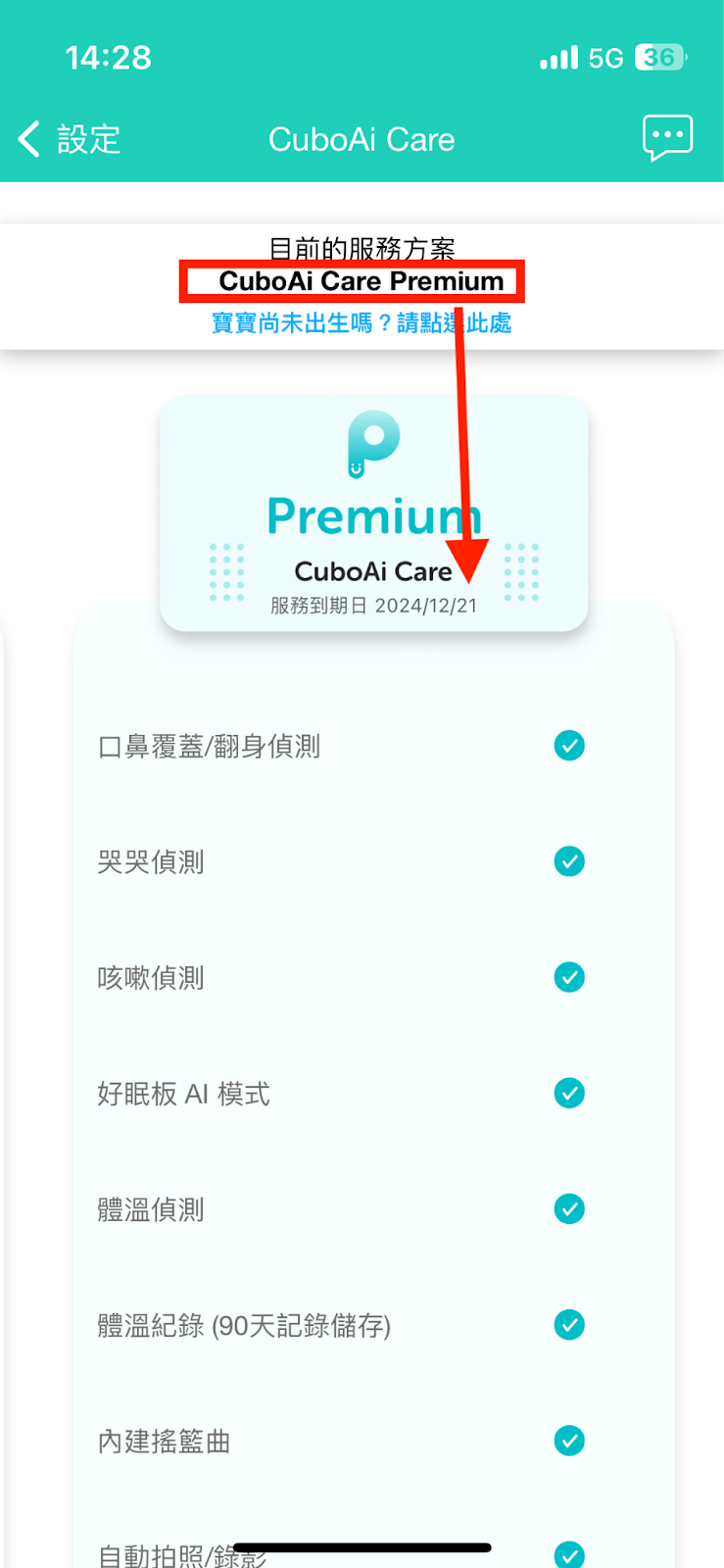
Task: Go back to 設定 screen
Action: click(x=69, y=139)
